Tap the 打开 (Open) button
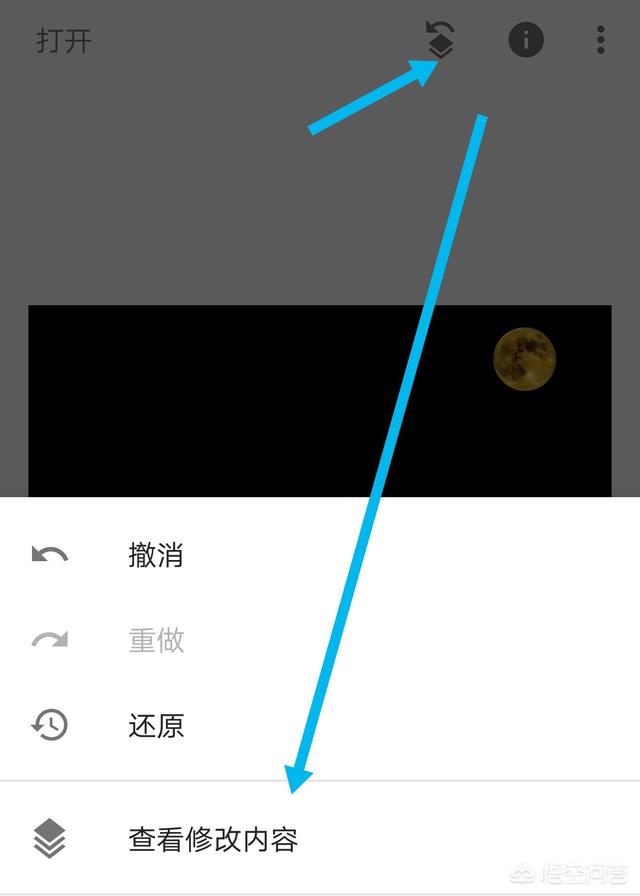Viewport: 640px width, 896px height. pos(64,41)
